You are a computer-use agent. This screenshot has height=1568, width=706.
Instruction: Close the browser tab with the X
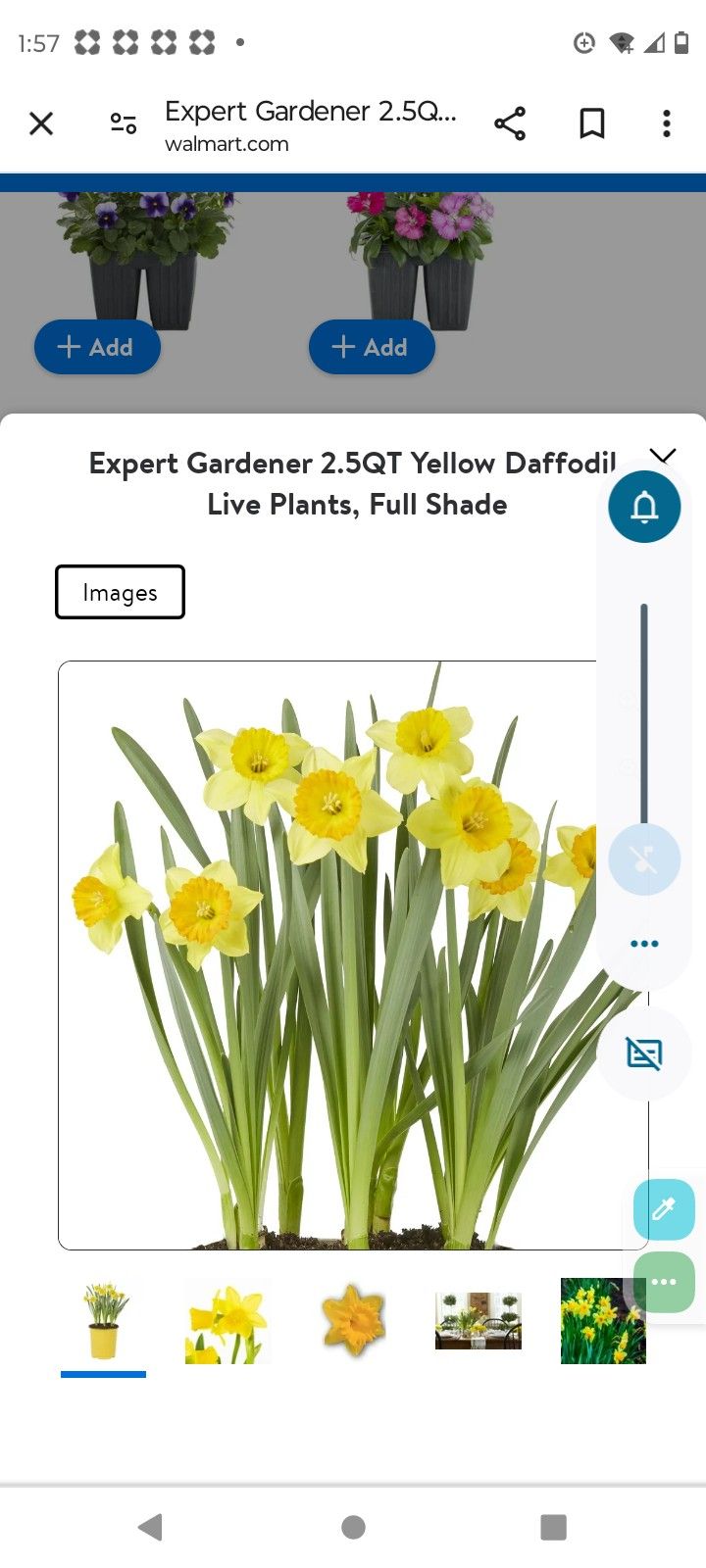pyautogui.click(x=41, y=123)
